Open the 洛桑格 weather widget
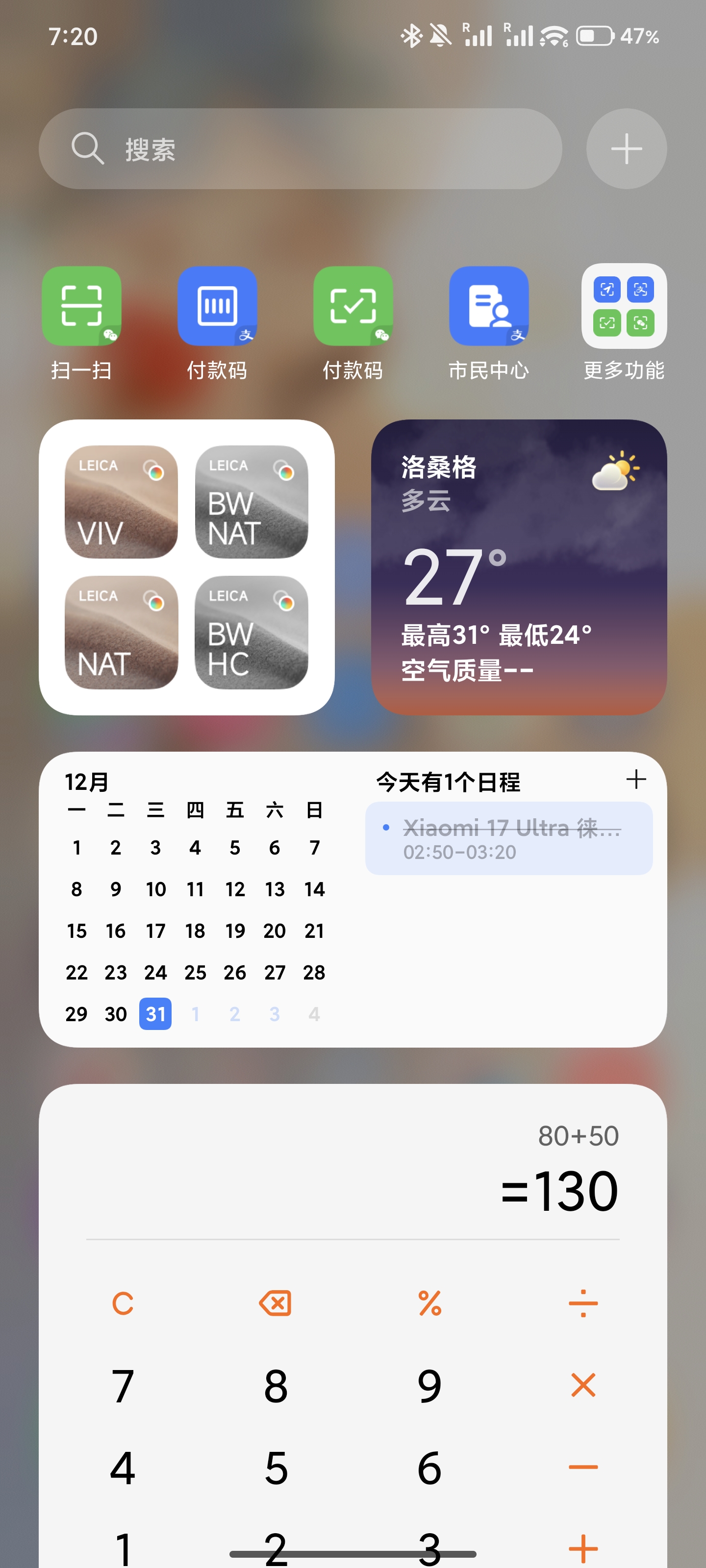706x1568 pixels. [519, 567]
